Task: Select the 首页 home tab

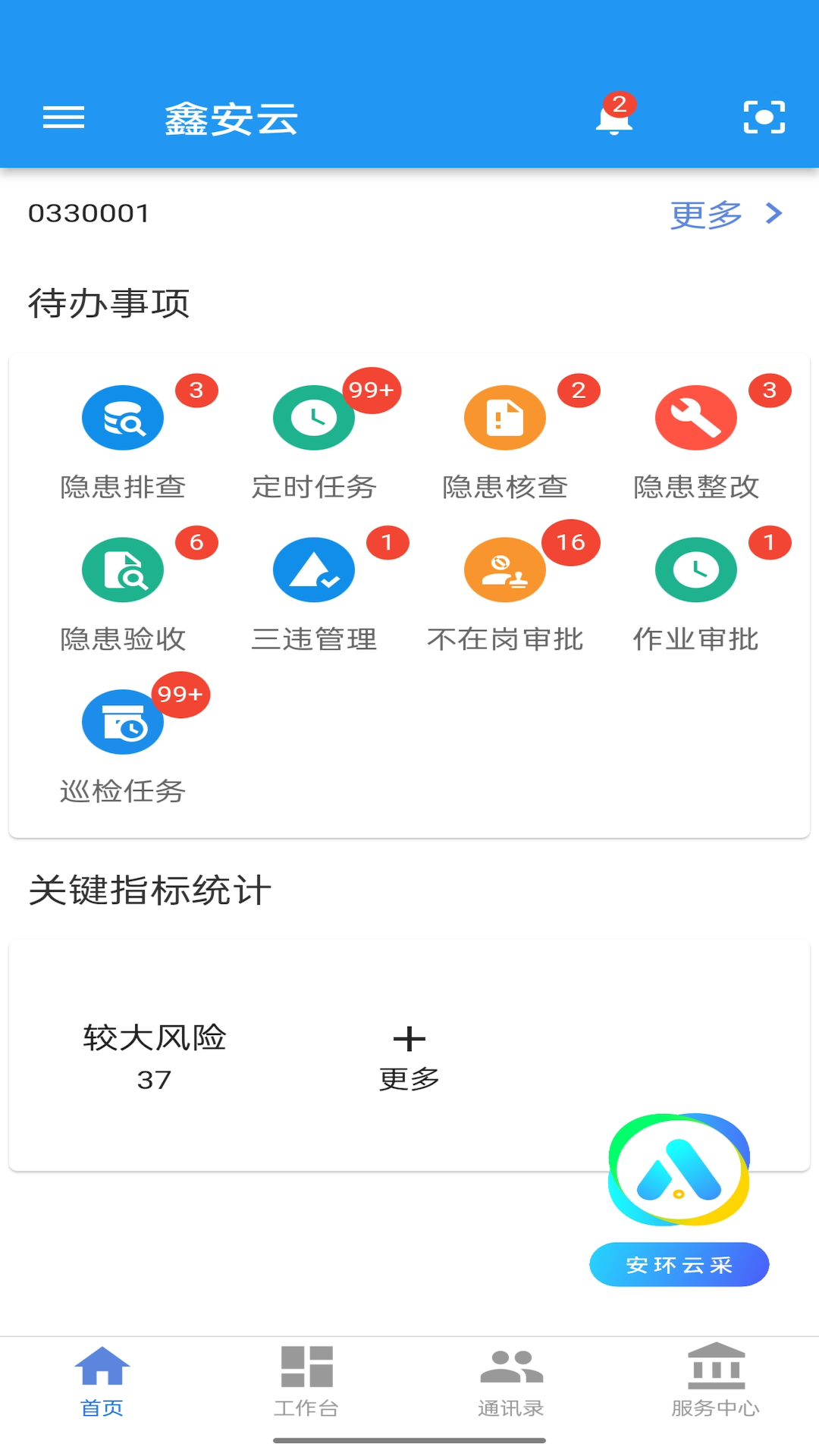Action: coord(102,1380)
